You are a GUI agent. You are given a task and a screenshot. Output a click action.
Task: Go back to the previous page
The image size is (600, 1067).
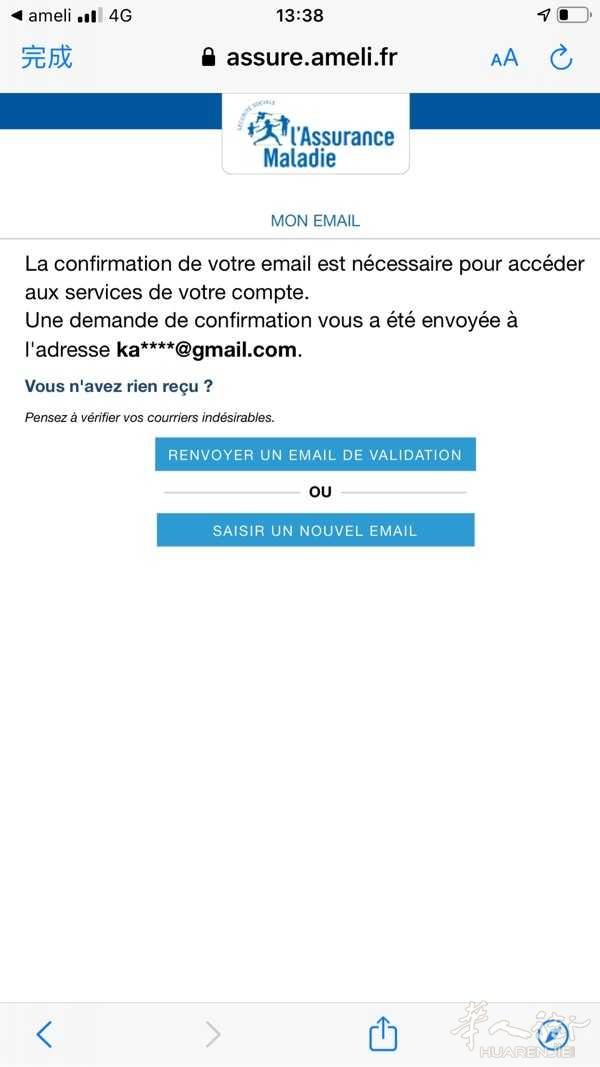click(44, 1034)
